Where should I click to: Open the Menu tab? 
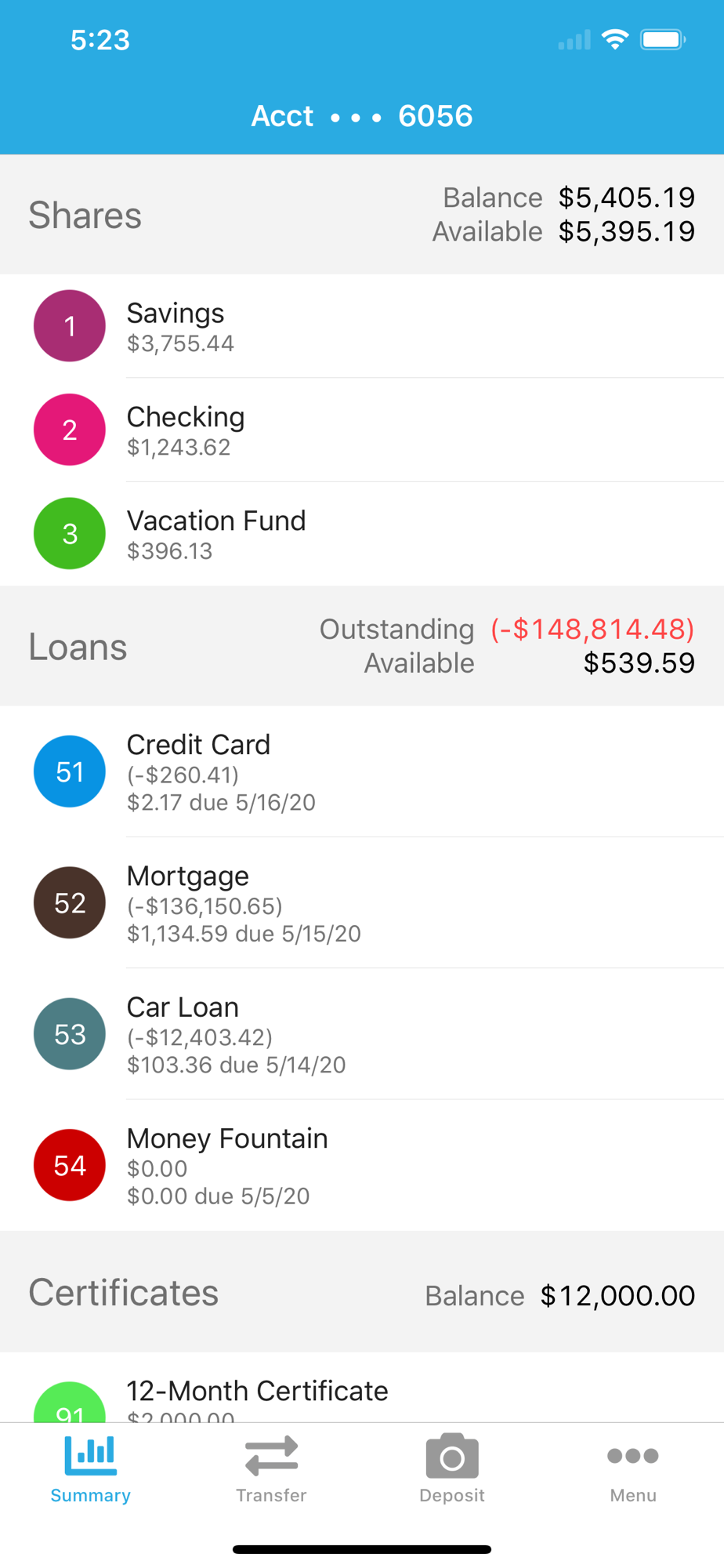(633, 1468)
